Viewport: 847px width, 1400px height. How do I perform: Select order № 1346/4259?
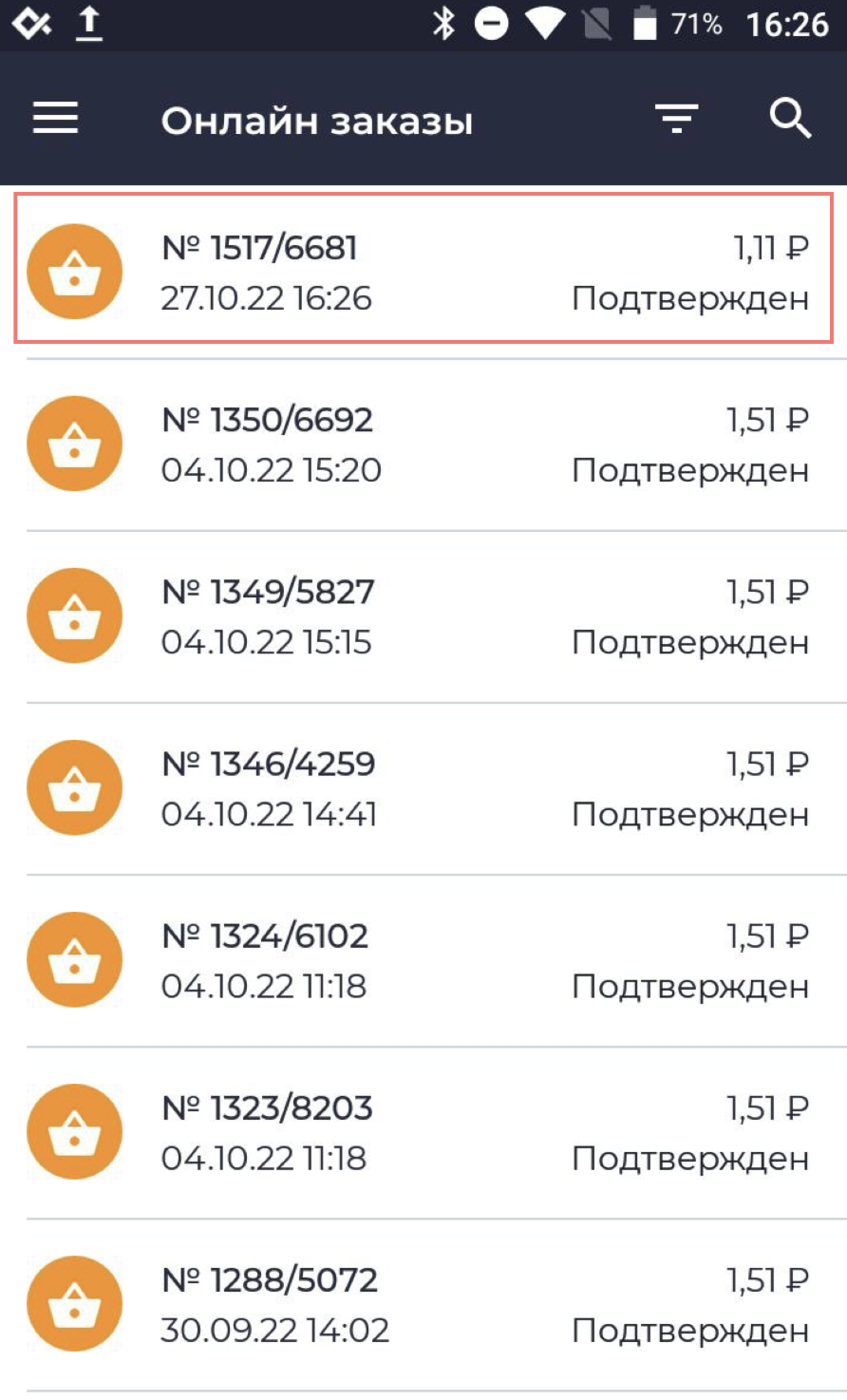(x=423, y=788)
